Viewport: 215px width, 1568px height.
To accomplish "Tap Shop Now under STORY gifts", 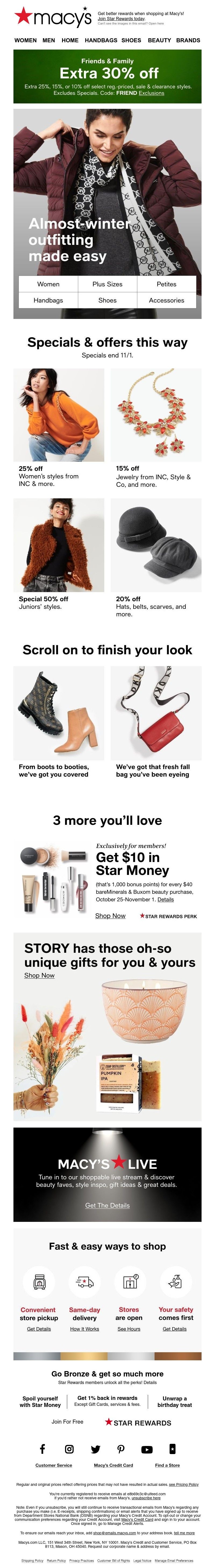I will (x=40, y=975).
